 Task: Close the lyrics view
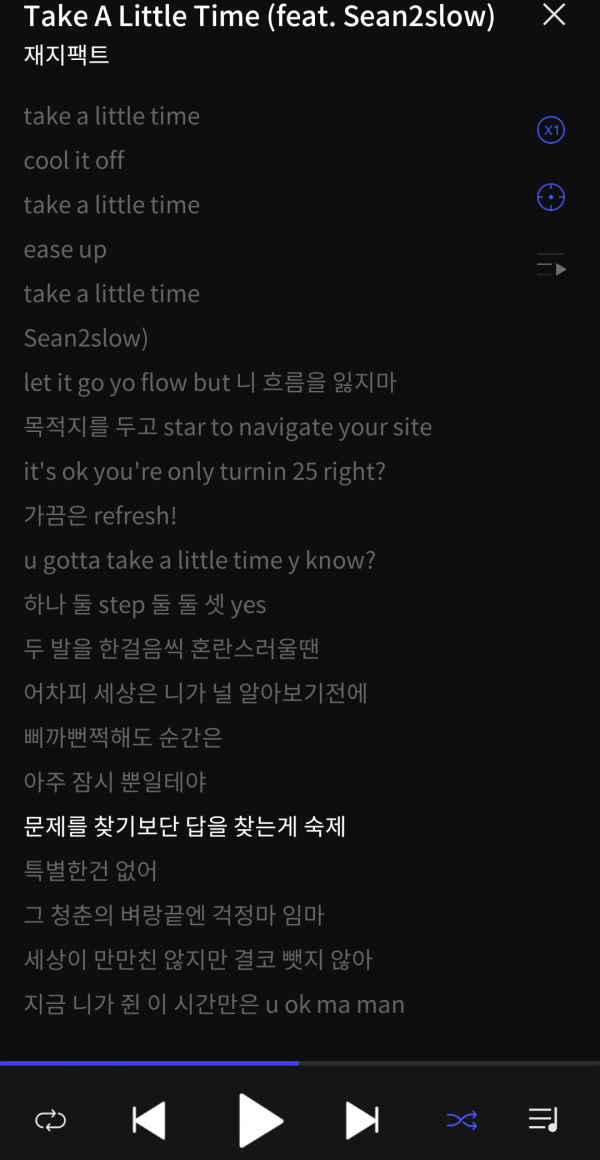[x=553, y=15]
